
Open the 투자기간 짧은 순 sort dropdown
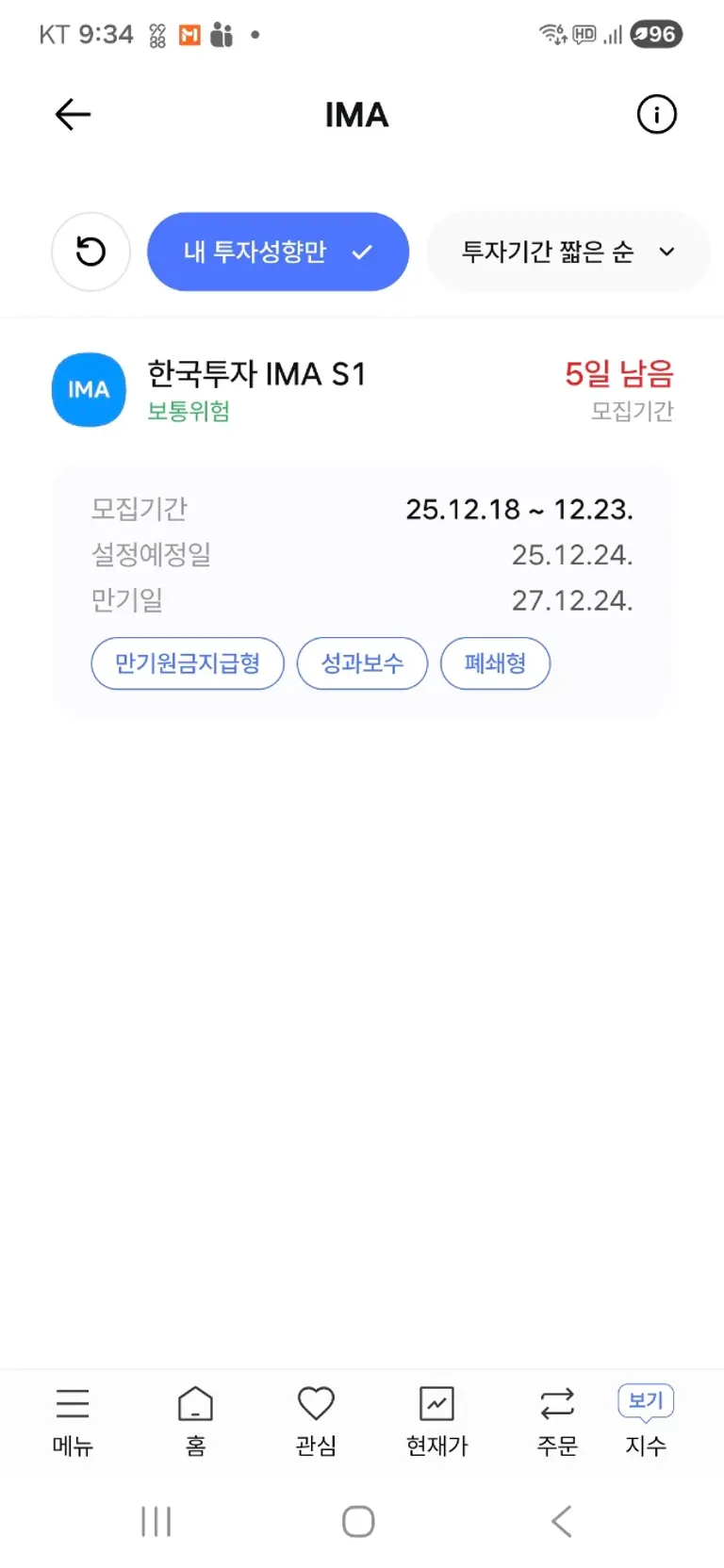click(567, 252)
